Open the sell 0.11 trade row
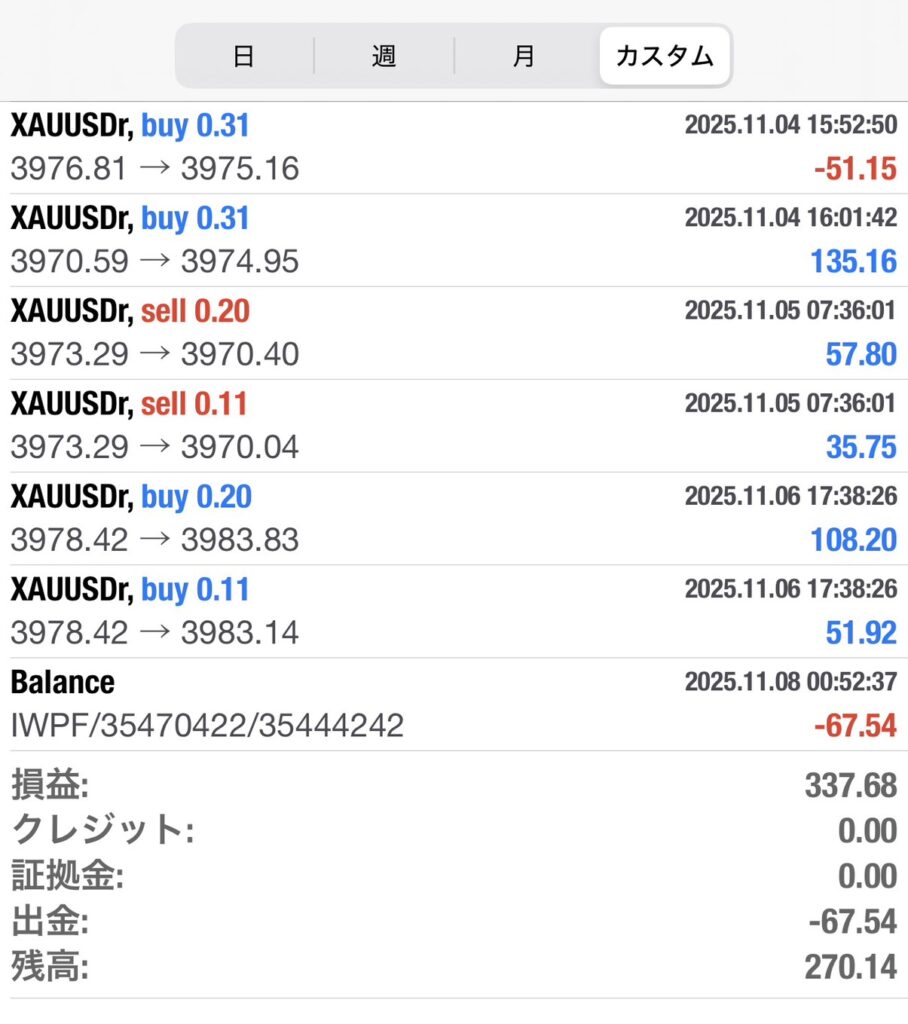908x1024 pixels. point(454,426)
